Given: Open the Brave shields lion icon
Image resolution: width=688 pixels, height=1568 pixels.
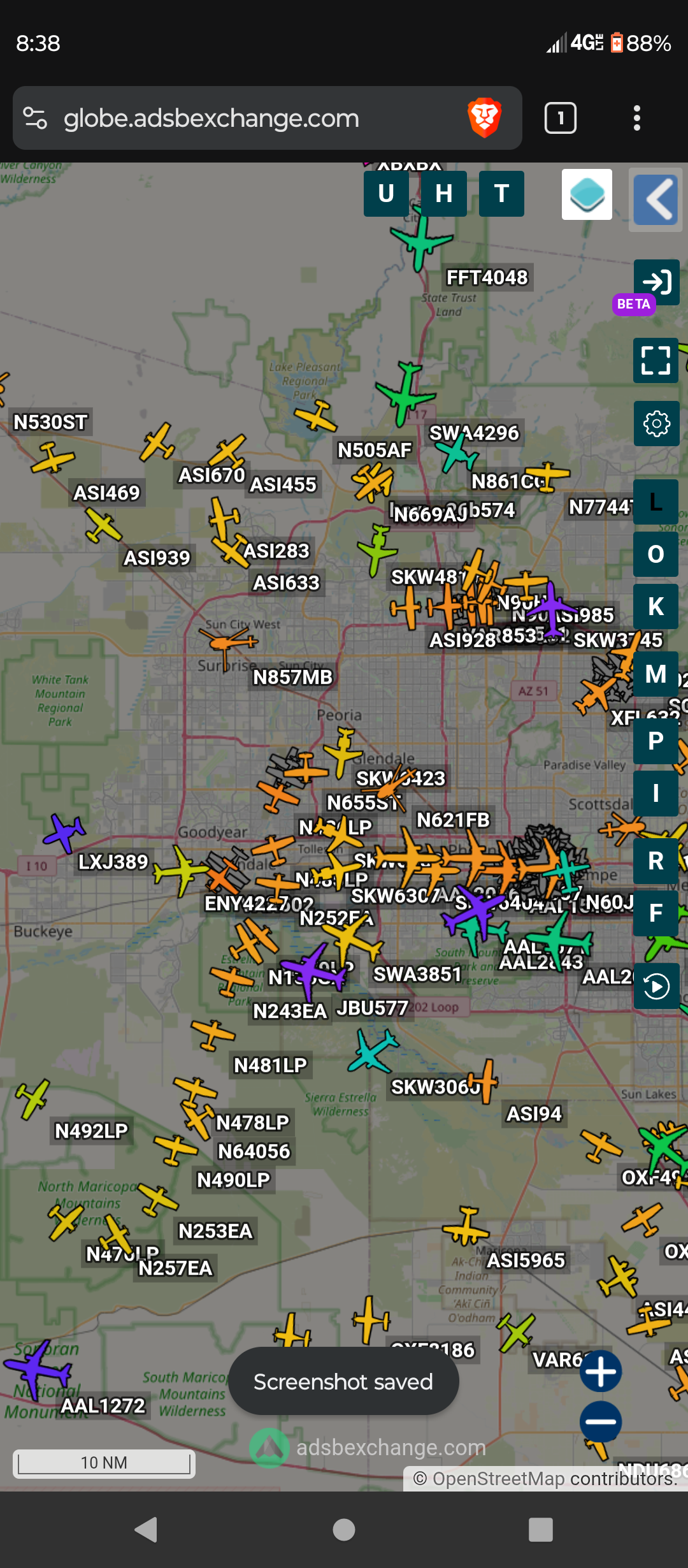Looking at the screenshot, I should pyautogui.click(x=484, y=118).
